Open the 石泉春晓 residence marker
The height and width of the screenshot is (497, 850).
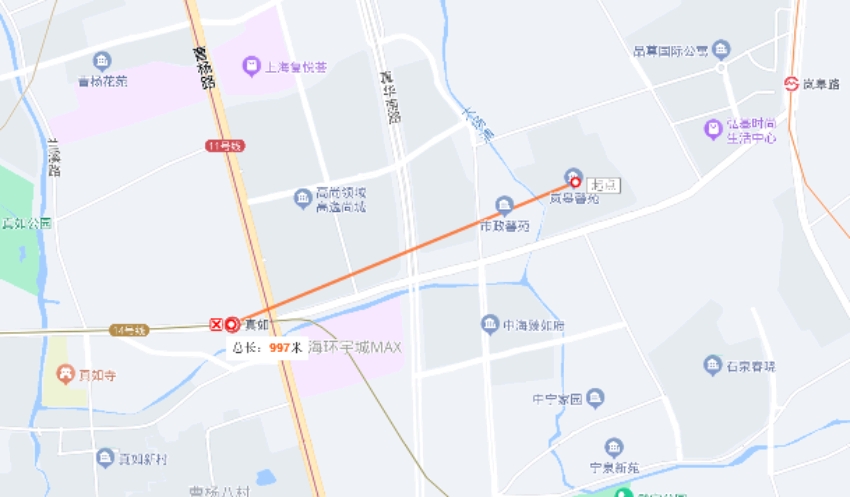[x=713, y=366]
